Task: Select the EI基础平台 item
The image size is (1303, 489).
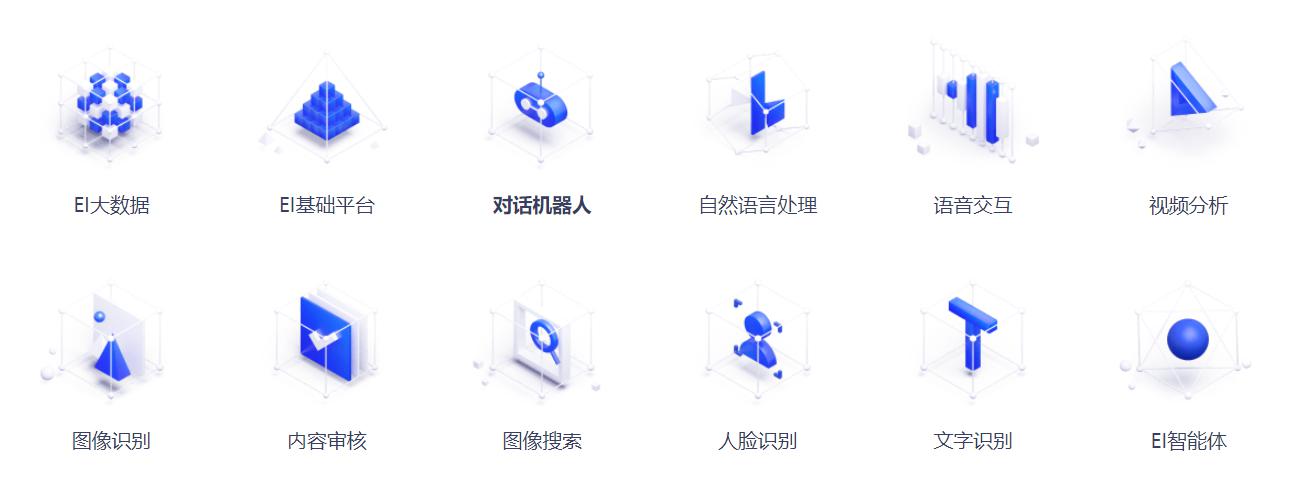Action: [x=327, y=206]
